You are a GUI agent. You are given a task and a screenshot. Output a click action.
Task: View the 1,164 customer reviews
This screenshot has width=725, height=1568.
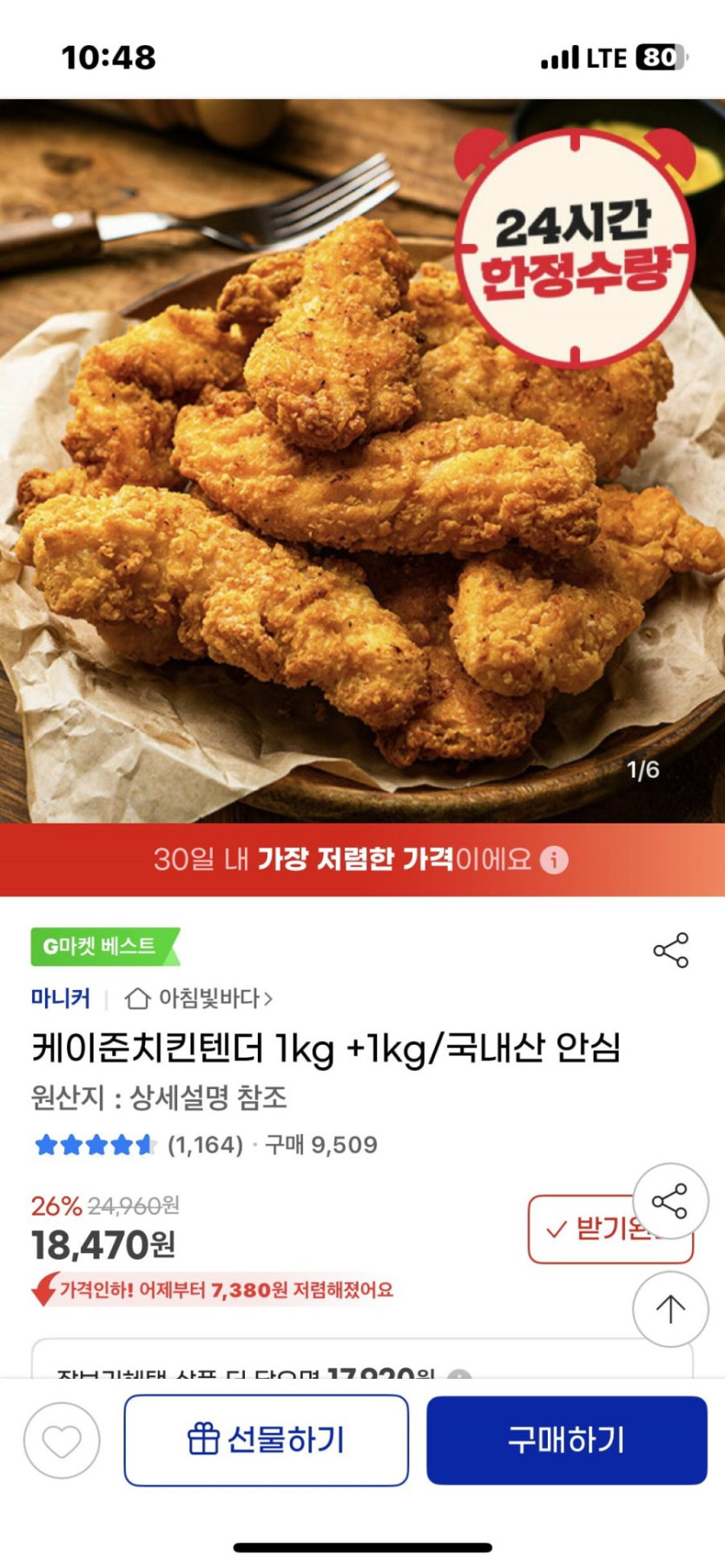click(205, 1145)
